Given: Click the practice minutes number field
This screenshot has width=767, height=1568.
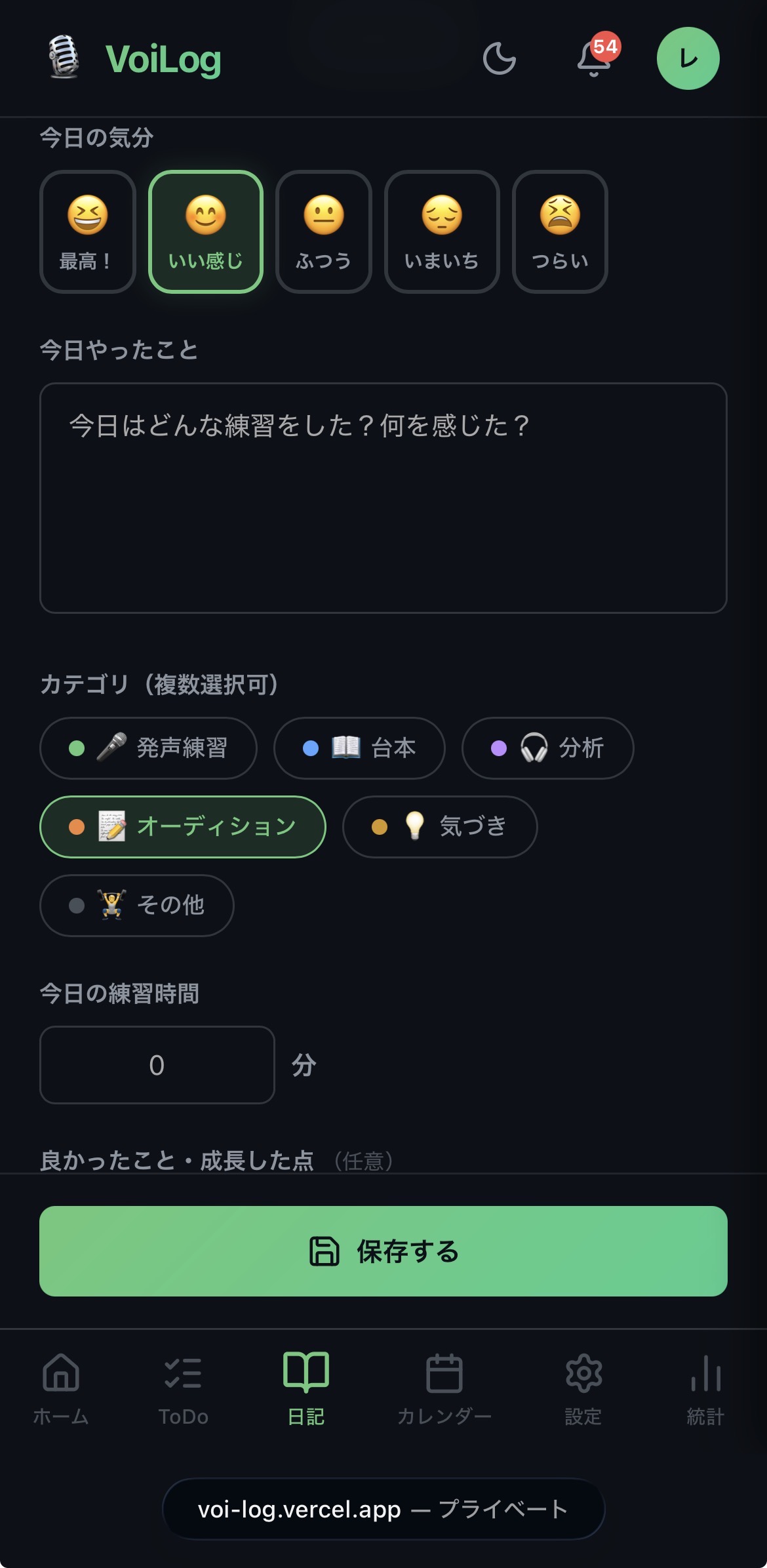Looking at the screenshot, I should point(157,1066).
